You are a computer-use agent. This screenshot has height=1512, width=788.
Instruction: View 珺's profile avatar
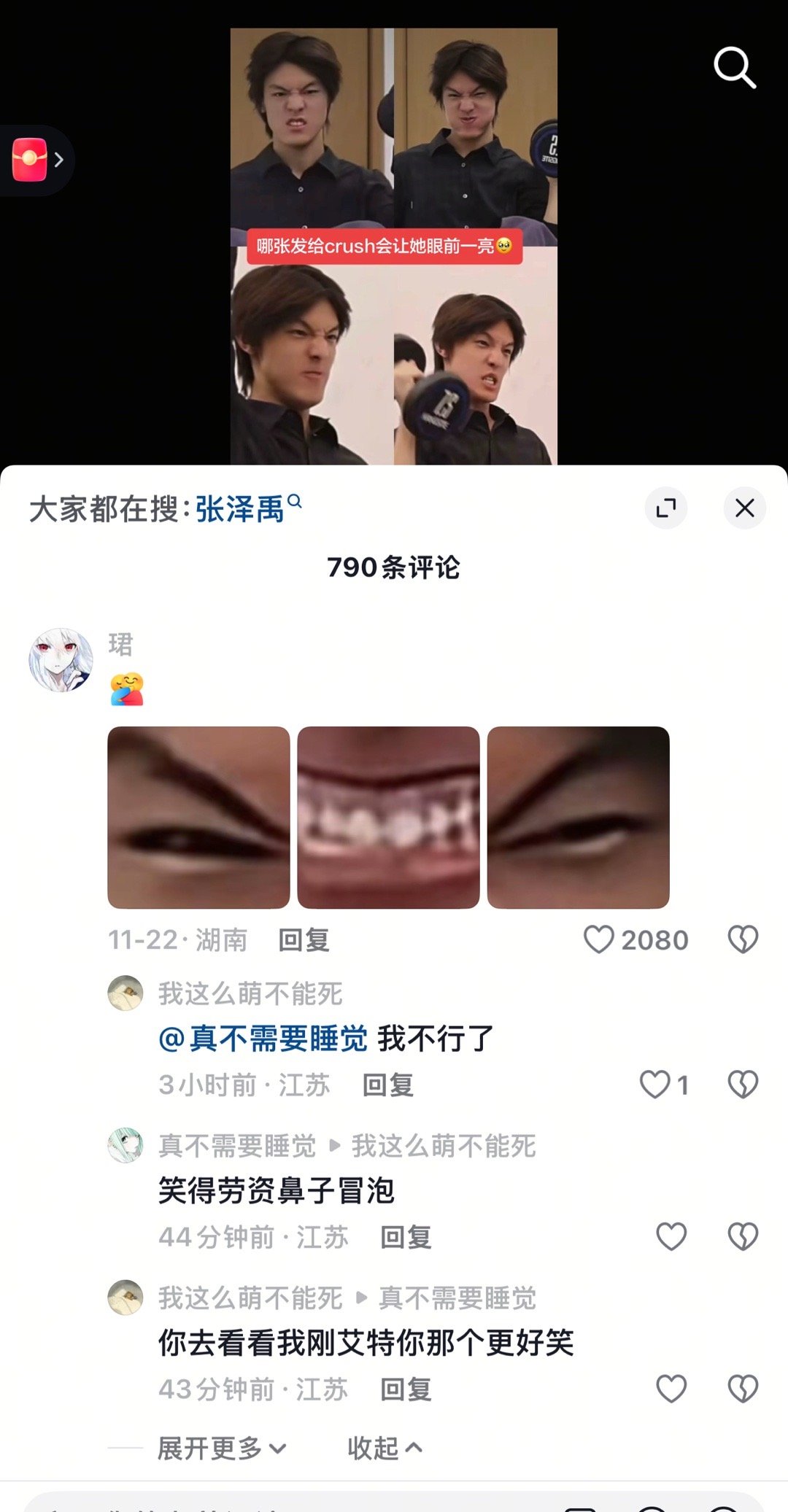pyautogui.click(x=62, y=660)
